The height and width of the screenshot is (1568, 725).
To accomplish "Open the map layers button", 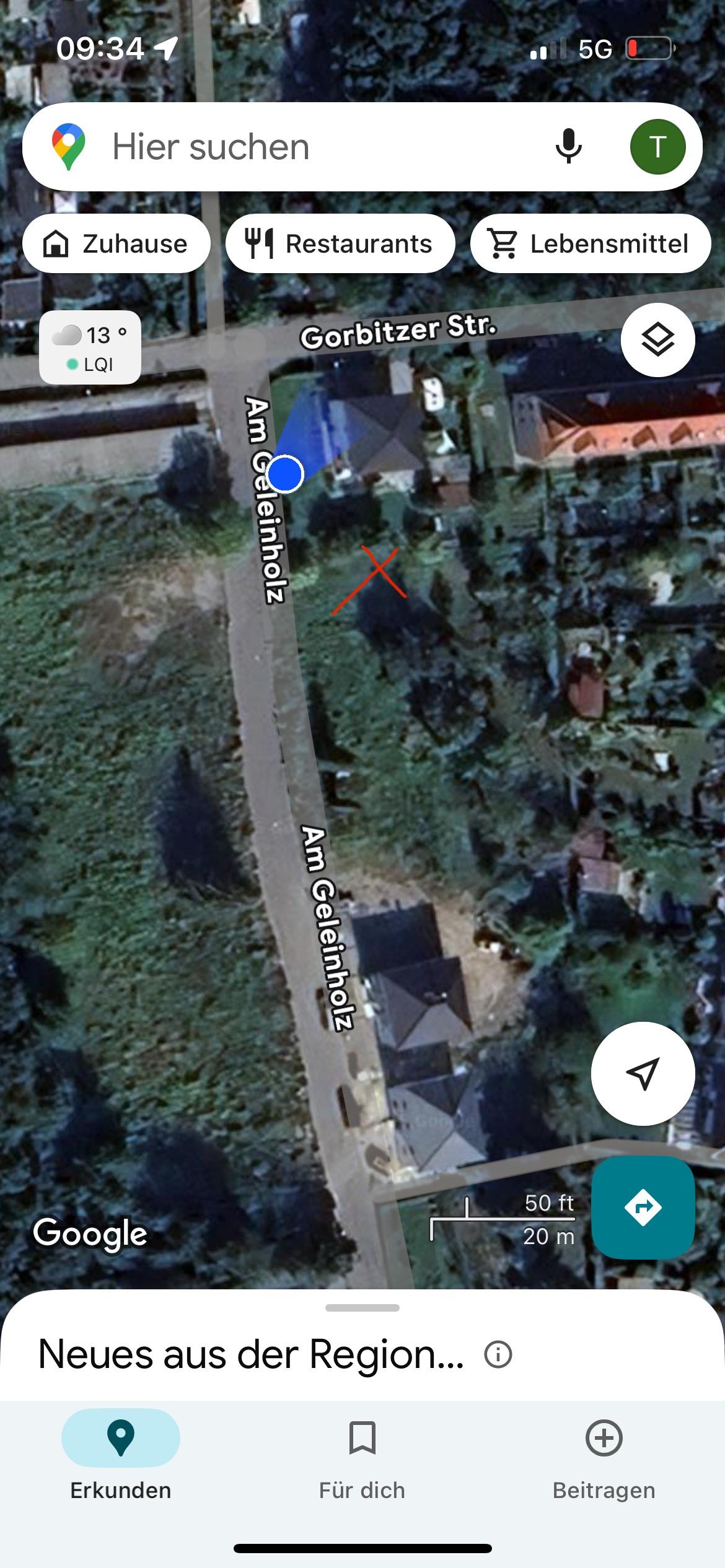I will 657,339.
